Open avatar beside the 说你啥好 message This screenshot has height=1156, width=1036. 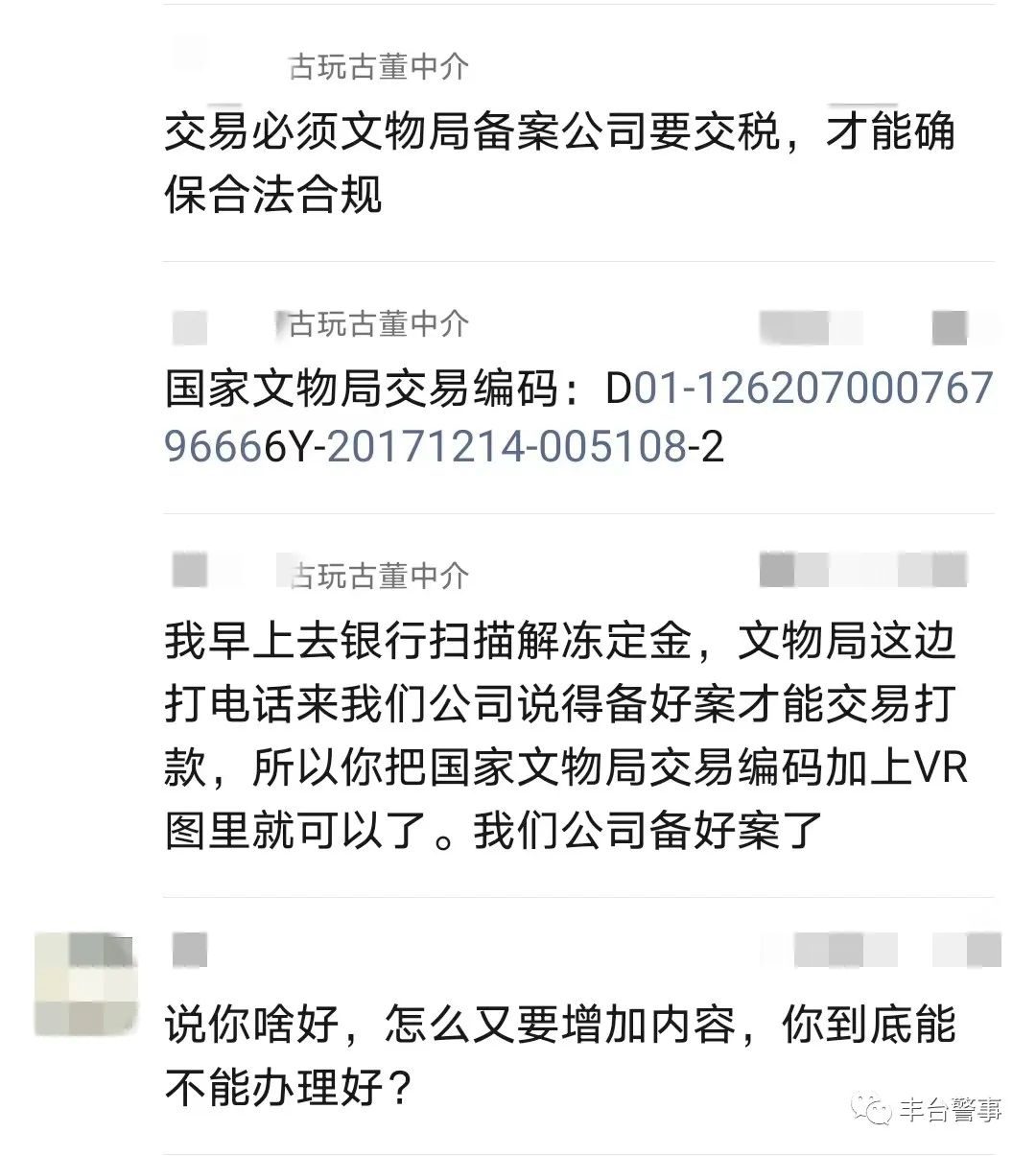(x=84, y=983)
